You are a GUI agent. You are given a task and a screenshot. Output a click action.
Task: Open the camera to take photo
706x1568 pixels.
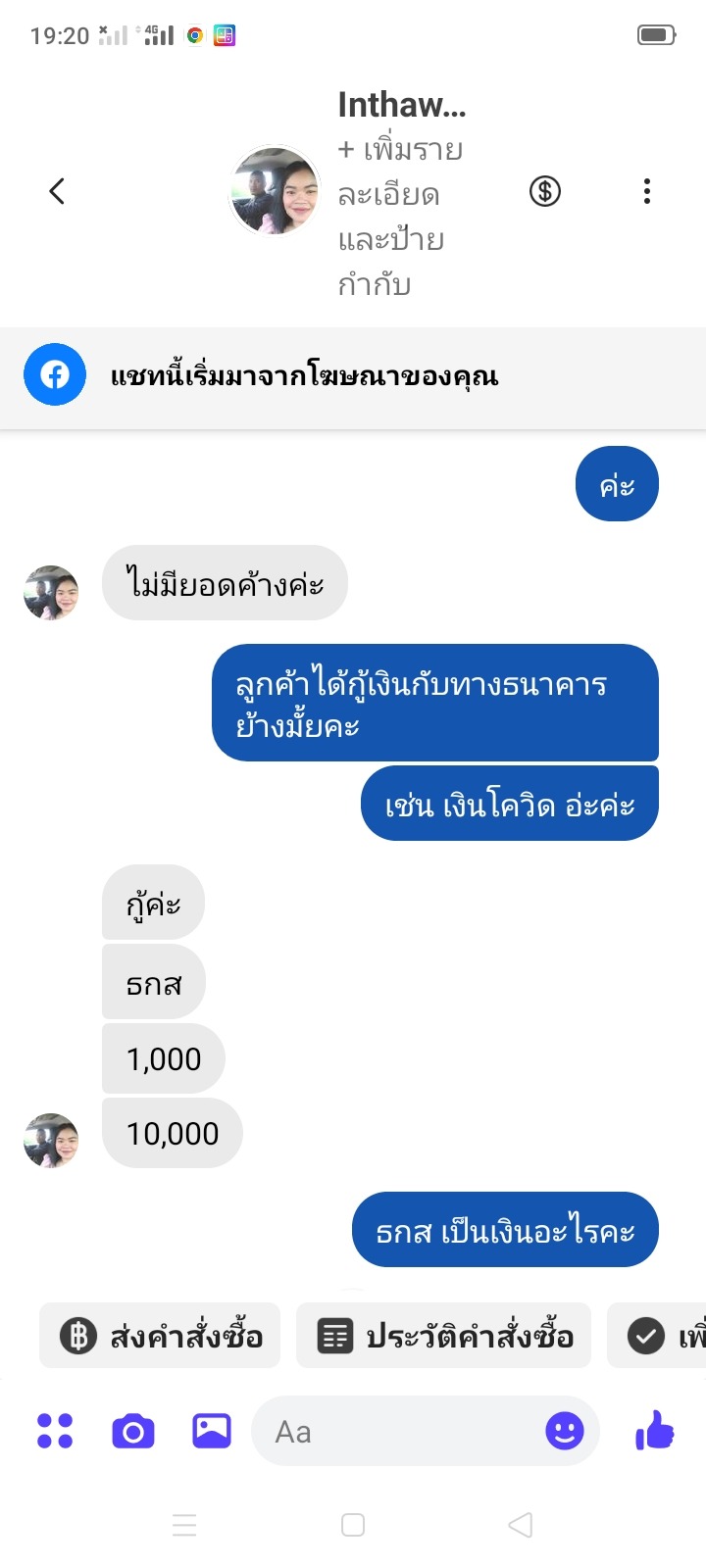(x=133, y=1432)
